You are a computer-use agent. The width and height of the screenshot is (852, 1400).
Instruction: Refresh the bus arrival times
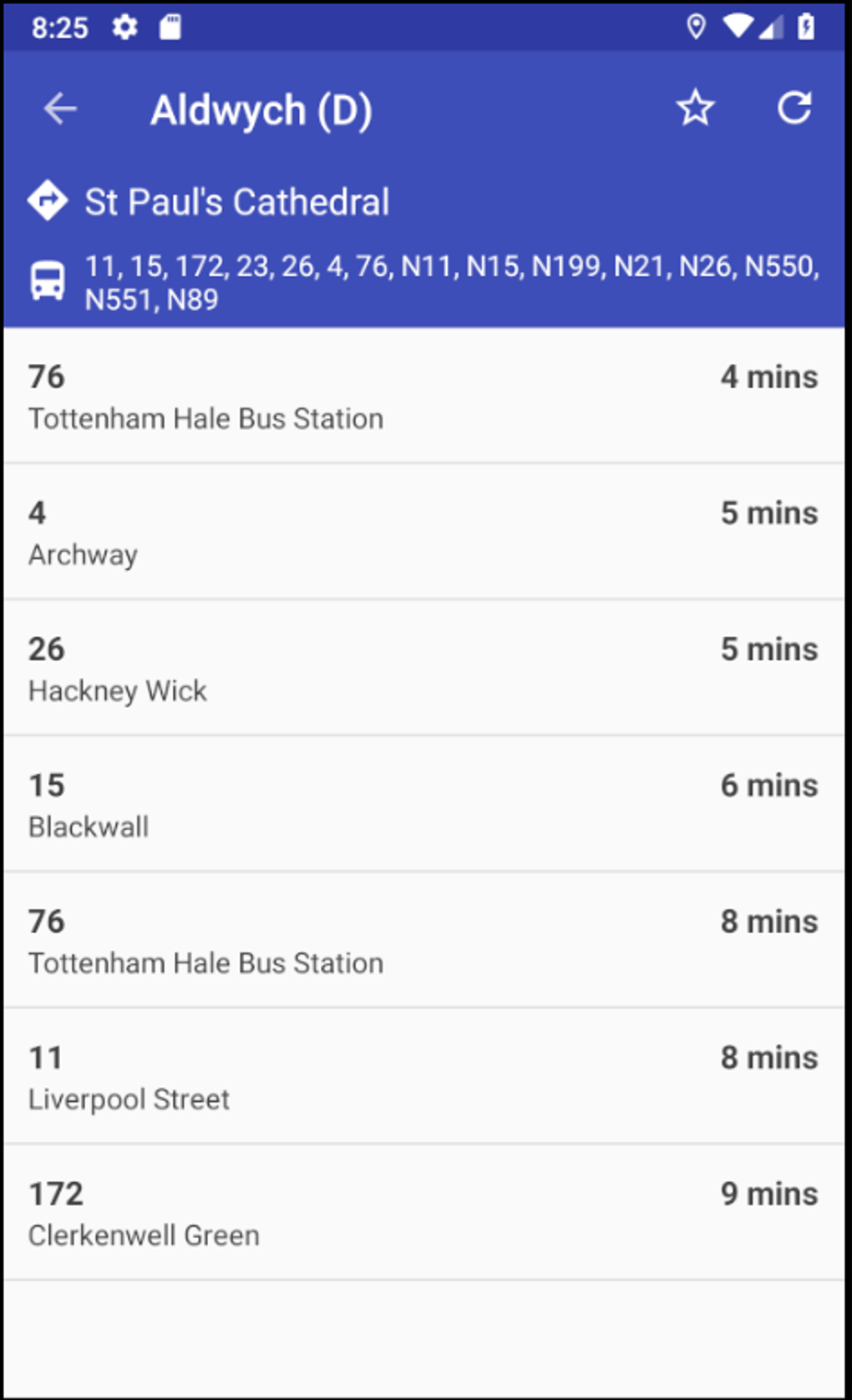[796, 107]
